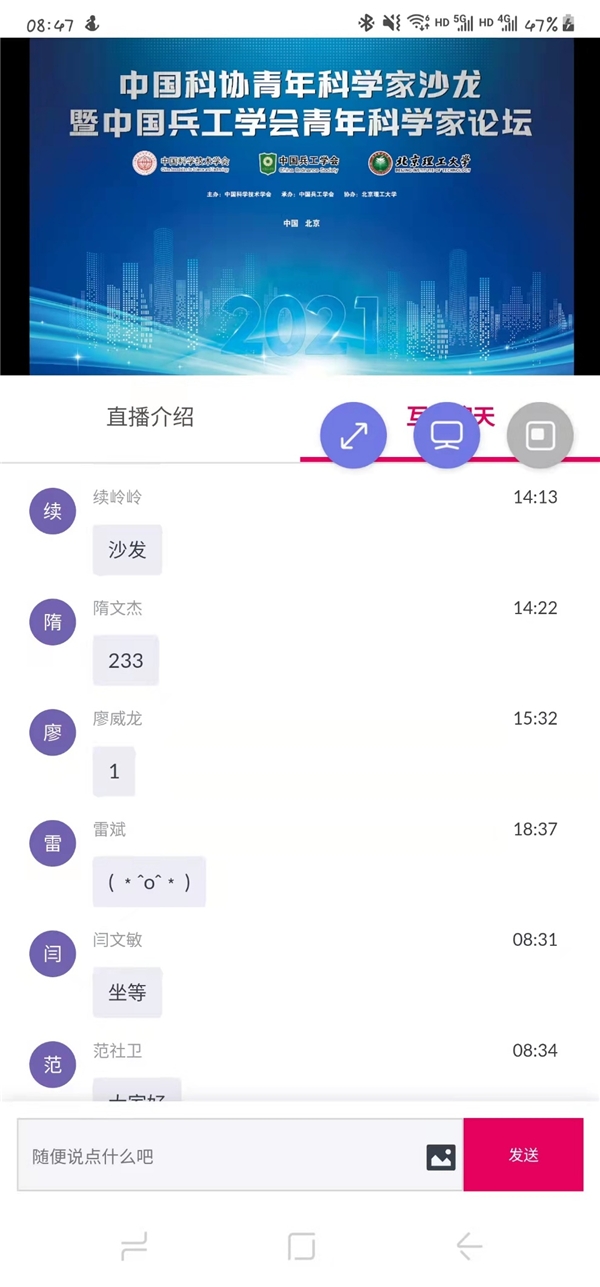Attach a picture using the image icon
This screenshot has width=600, height=1287.
point(441,1157)
